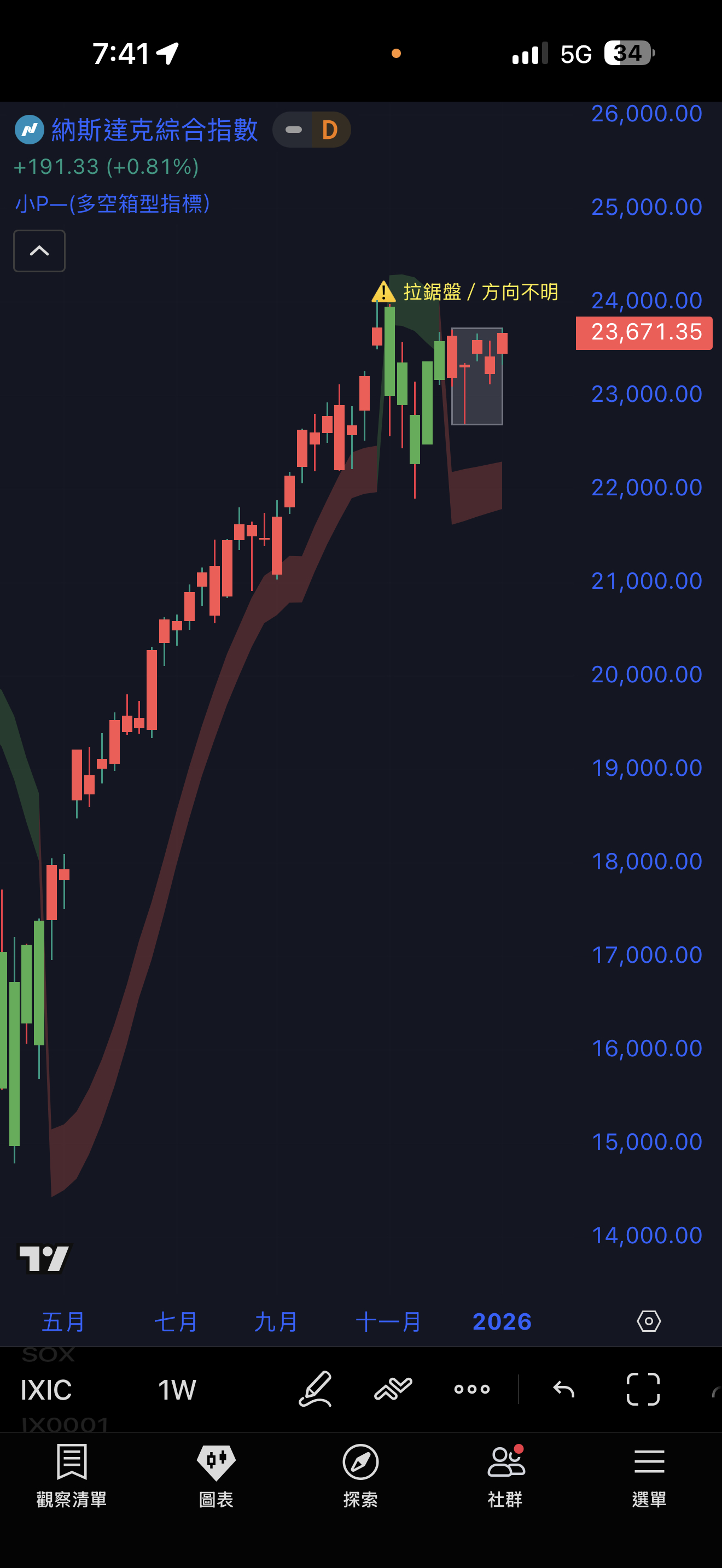The image size is (722, 1568).
Task: Enter fullscreen chart mode
Action: (x=643, y=1389)
